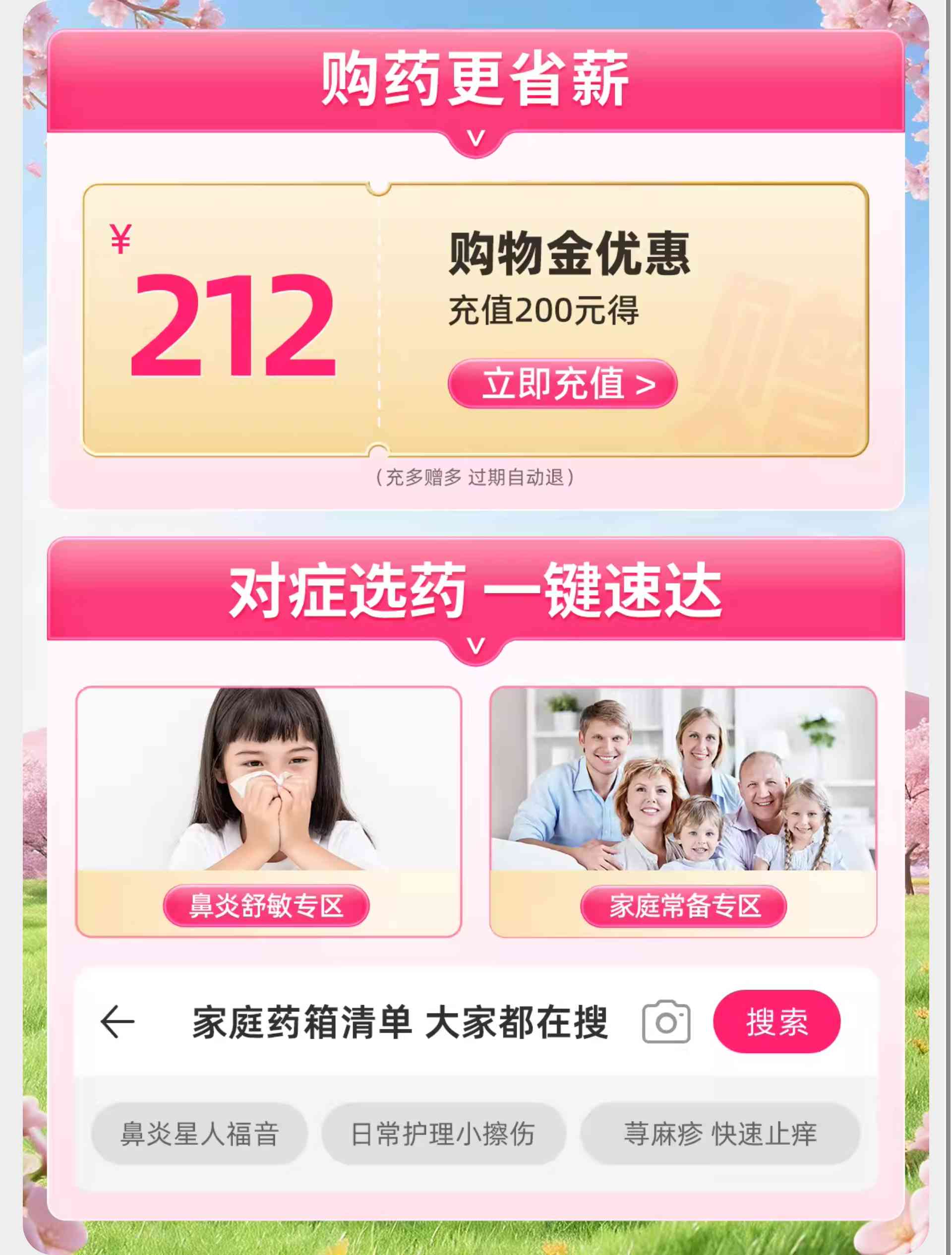Open the 鼻炎舒敏专区 card

[268, 812]
